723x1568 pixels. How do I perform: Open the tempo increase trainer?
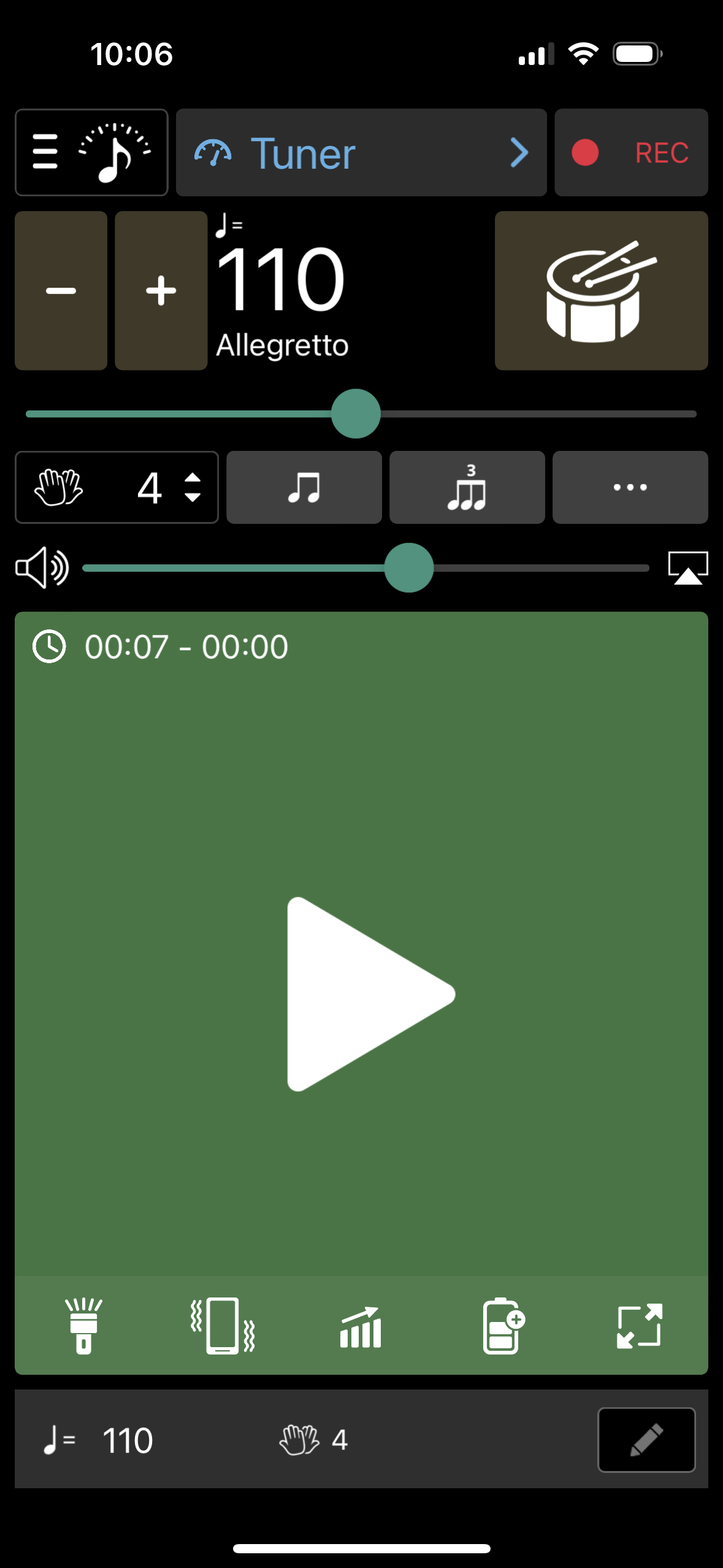[x=361, y=1327]
